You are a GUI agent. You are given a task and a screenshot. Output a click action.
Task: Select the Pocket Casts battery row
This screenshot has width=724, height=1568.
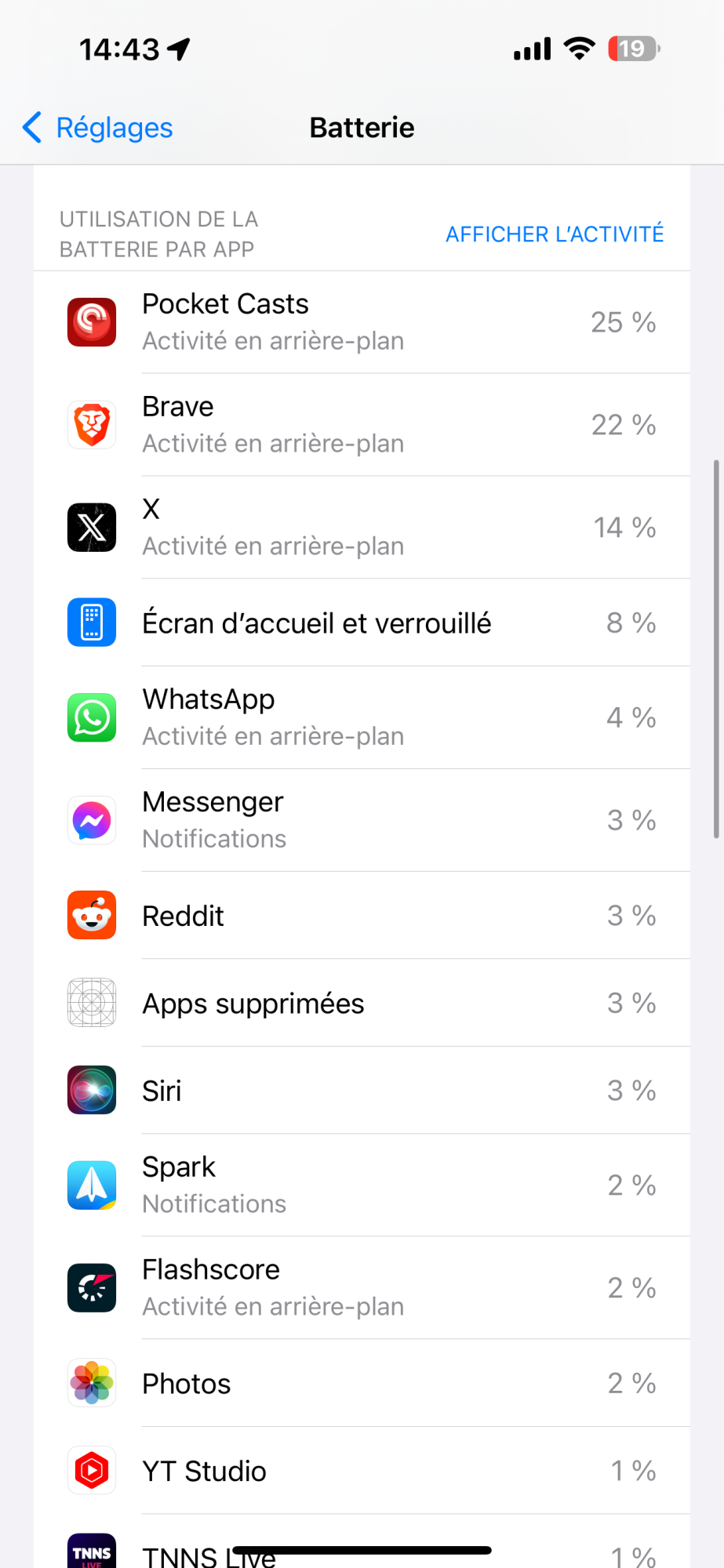362,322
